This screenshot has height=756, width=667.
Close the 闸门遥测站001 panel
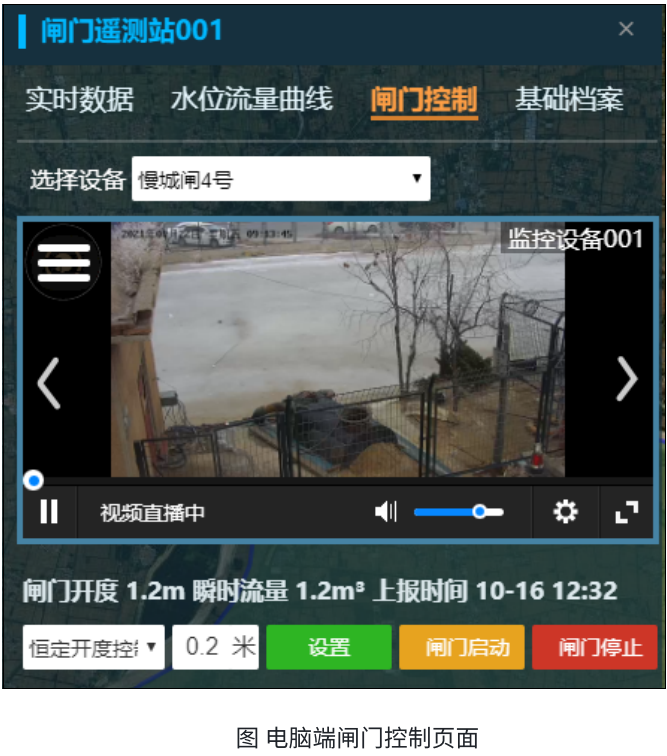pyautogui.click(x=626, y=29)
